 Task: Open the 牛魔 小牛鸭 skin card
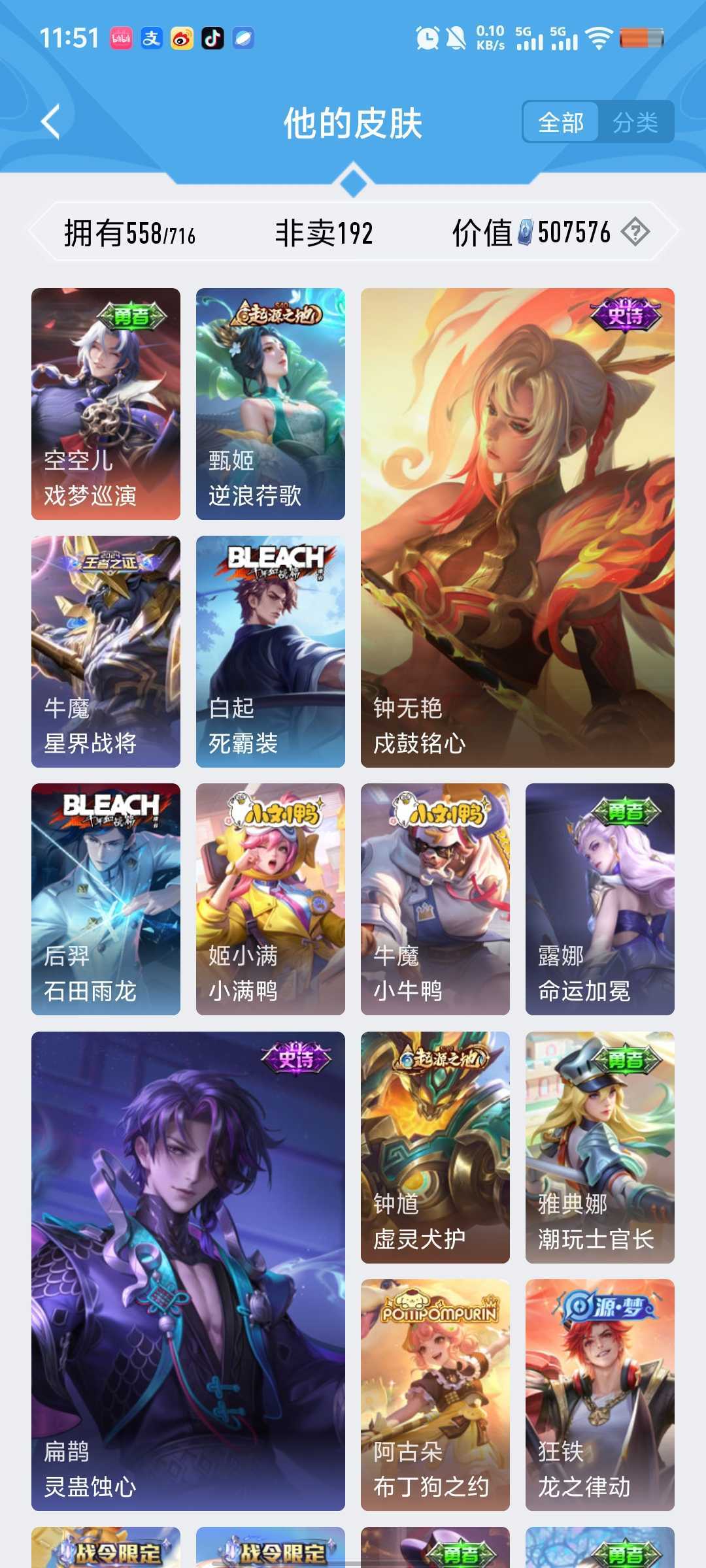[435, 899]
